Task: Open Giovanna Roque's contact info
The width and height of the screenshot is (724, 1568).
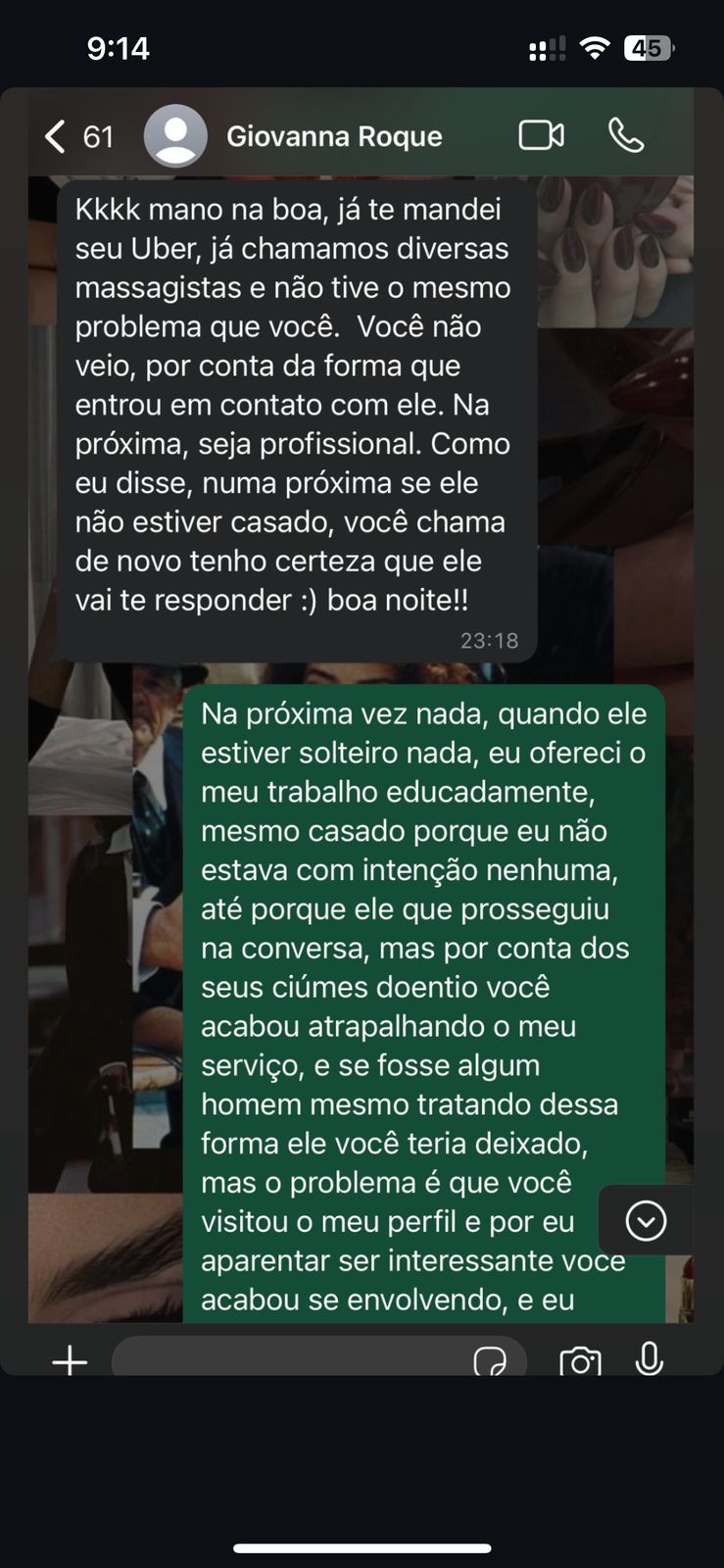Action: (333, 136)
